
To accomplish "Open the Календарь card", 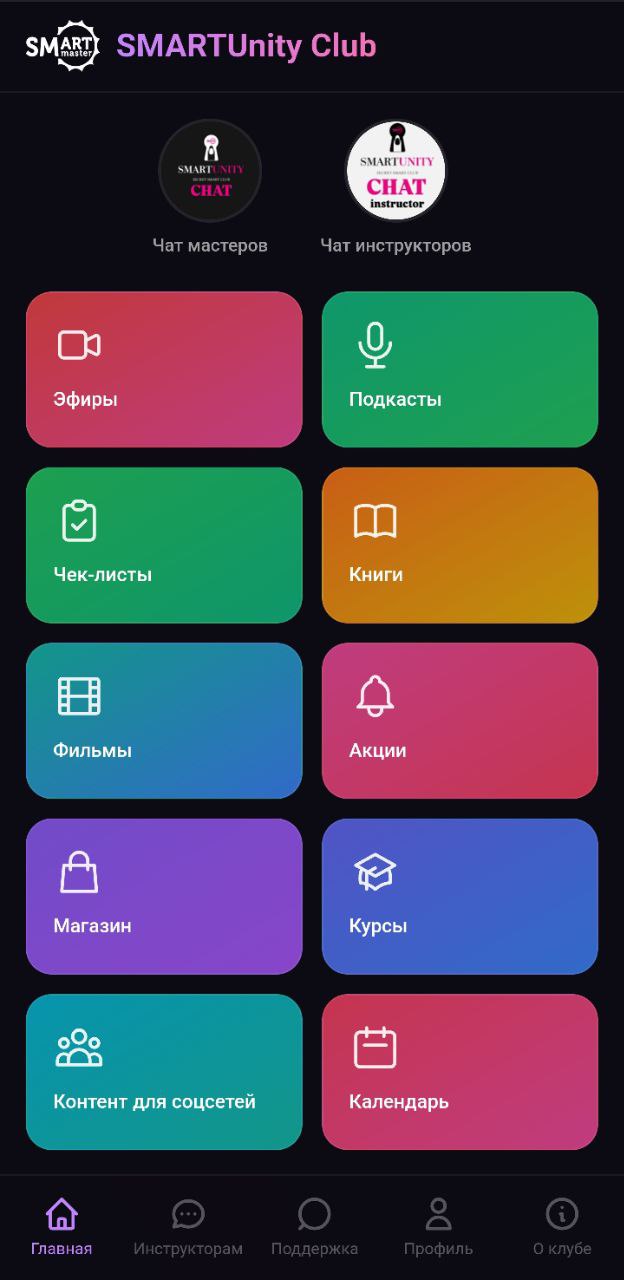I will point(460,1072).
